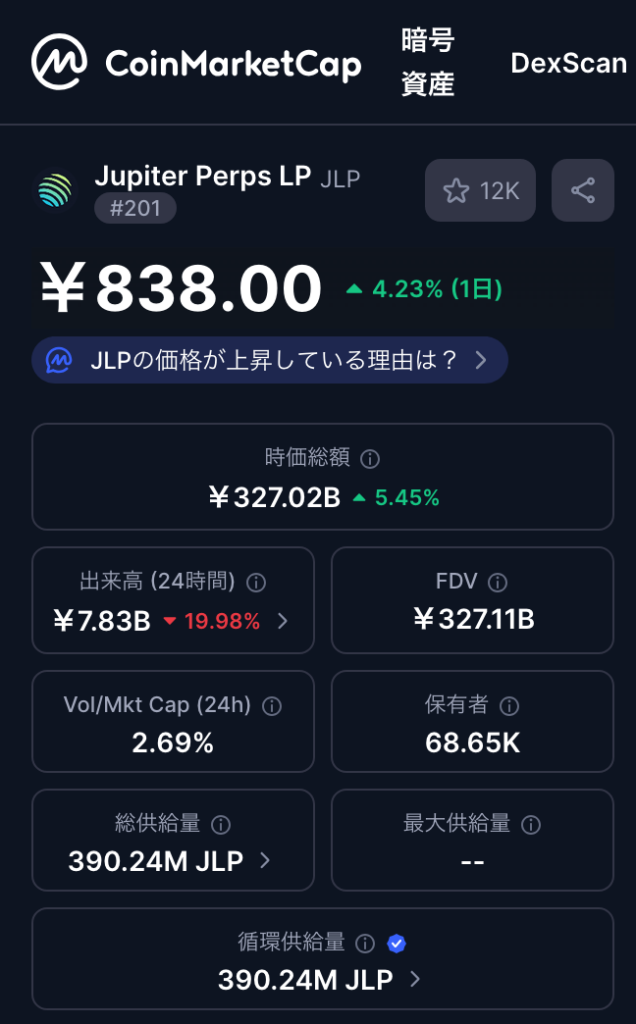This screenshot has height=1024, width=636.
Task: Expand 総供給量 390.24M JLP details
Action: (265, 860)
